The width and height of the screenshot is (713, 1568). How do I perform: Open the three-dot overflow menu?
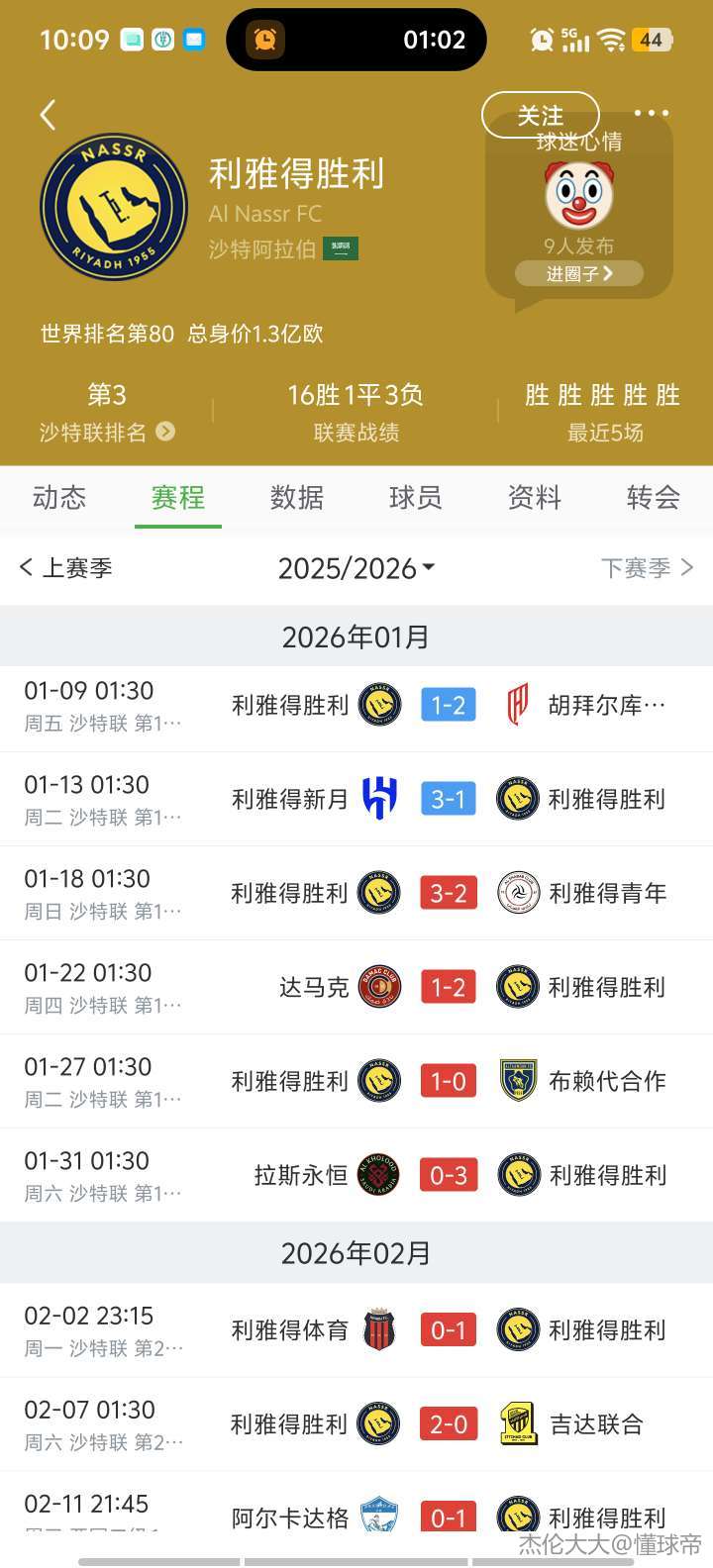651,113
